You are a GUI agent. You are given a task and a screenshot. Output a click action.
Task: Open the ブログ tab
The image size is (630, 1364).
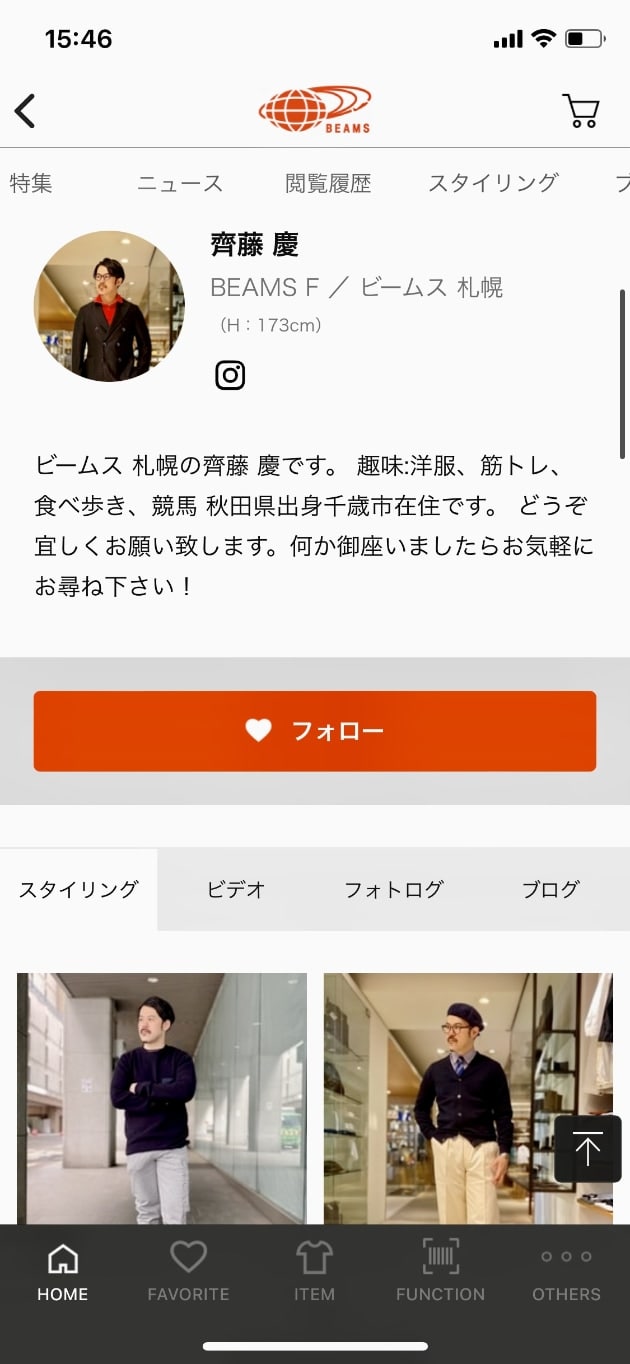pyautogui.click(x=550, y=889)
